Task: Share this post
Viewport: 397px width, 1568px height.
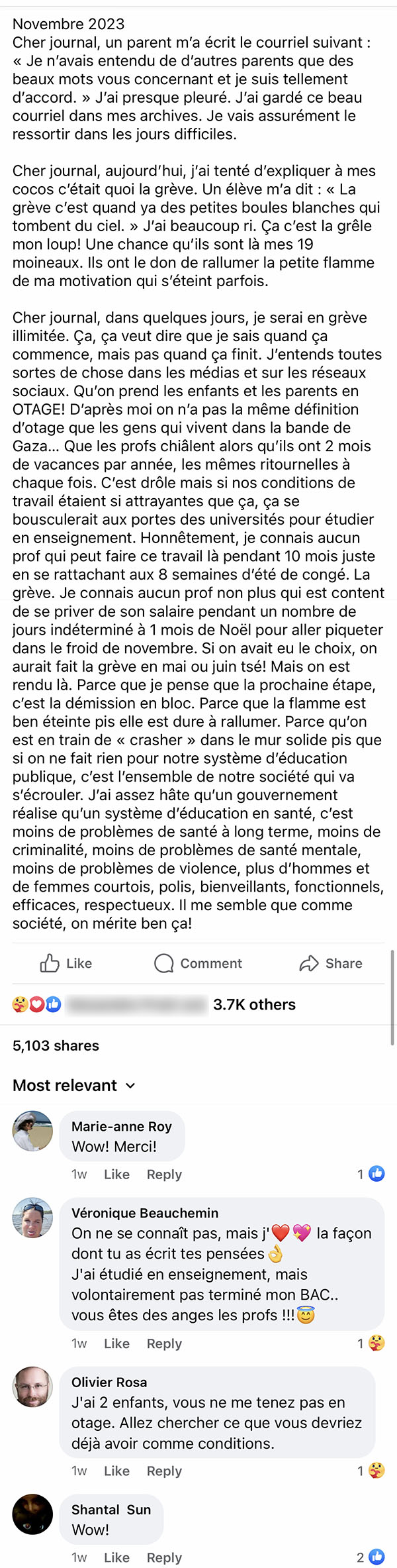Action: (x=331, y=963)
